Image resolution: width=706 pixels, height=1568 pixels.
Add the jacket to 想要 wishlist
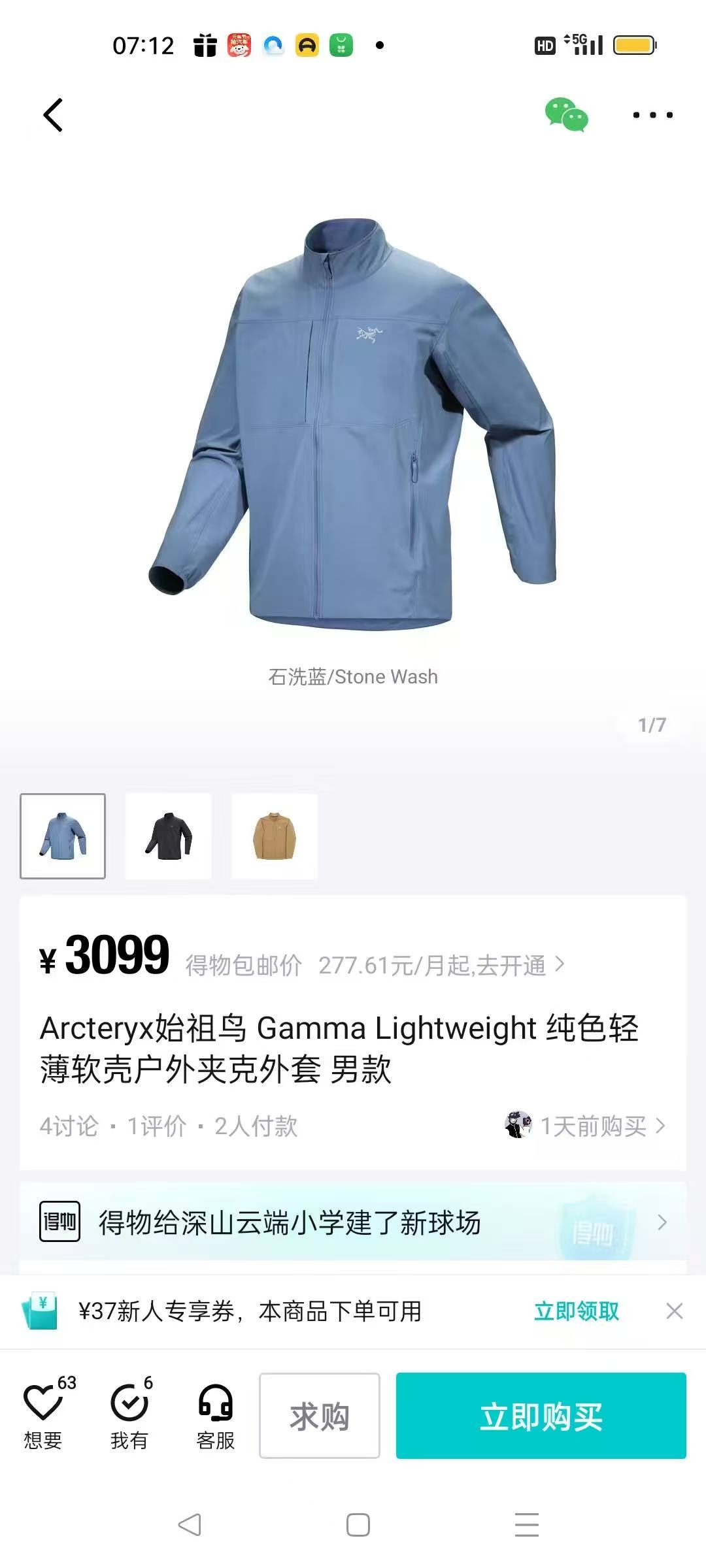pyautogui.click(x=44, y=1414)
